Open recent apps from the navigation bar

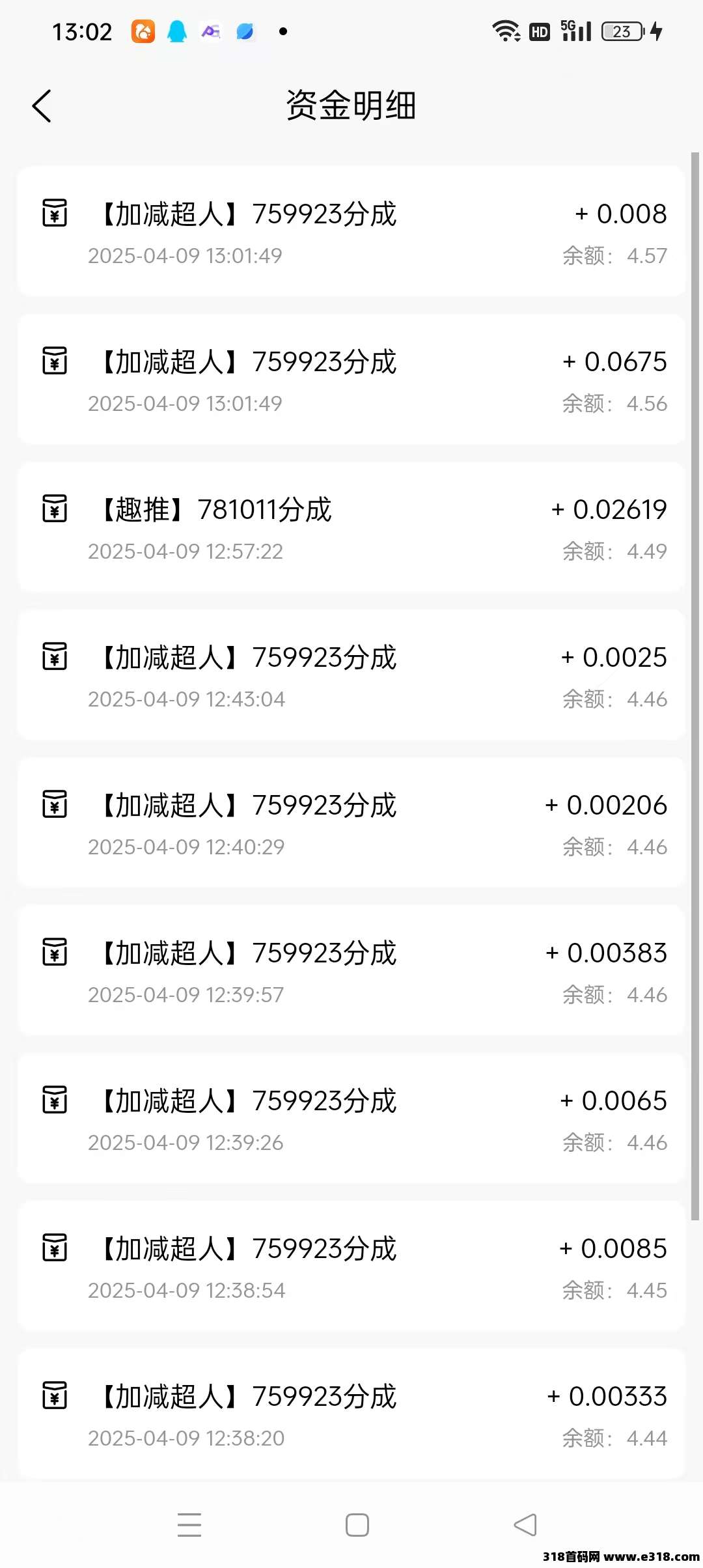(x=189, y=1525)
